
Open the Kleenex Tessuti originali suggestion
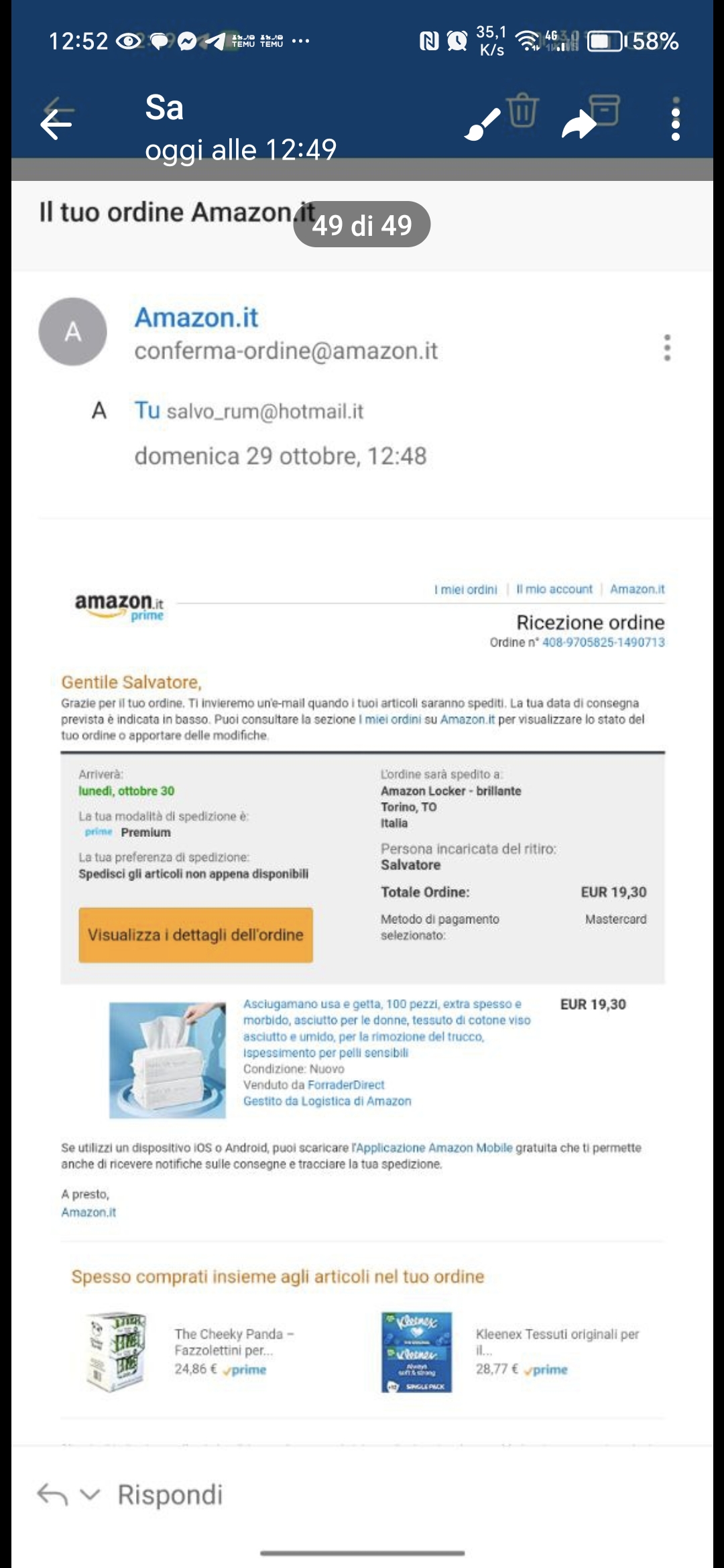coord(556,1341)
